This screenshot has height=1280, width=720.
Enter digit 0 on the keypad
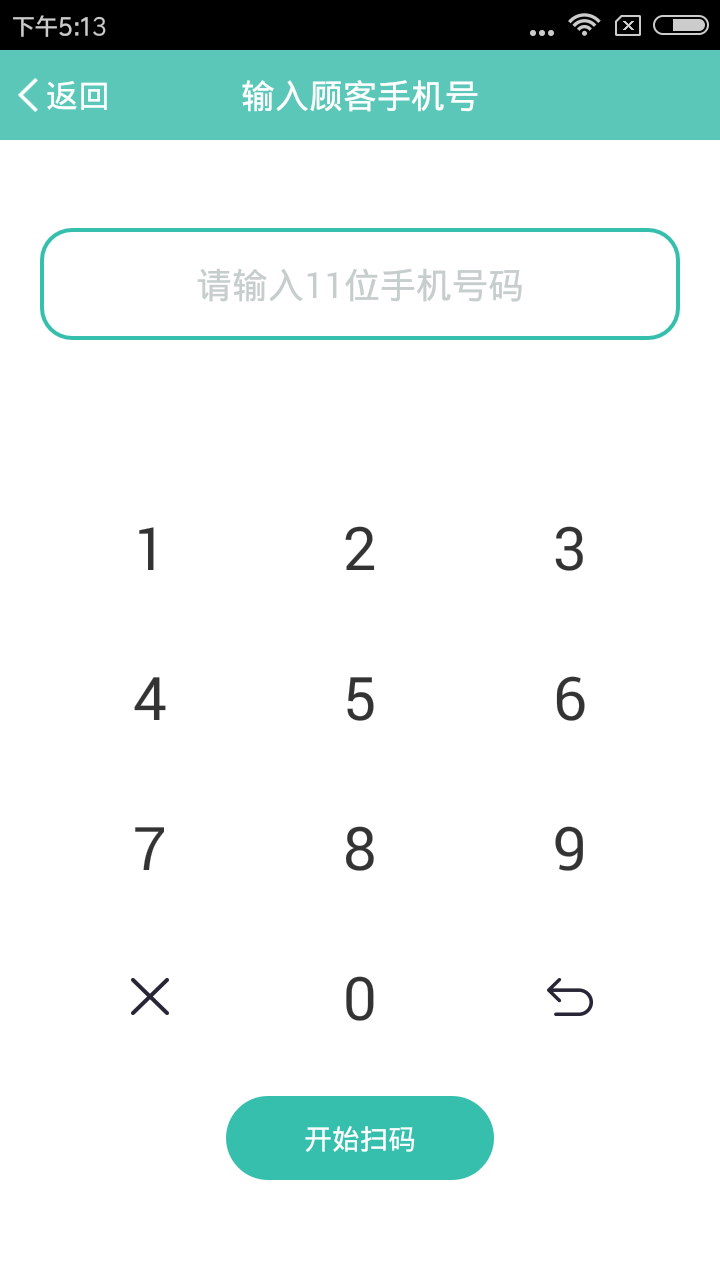360,999
